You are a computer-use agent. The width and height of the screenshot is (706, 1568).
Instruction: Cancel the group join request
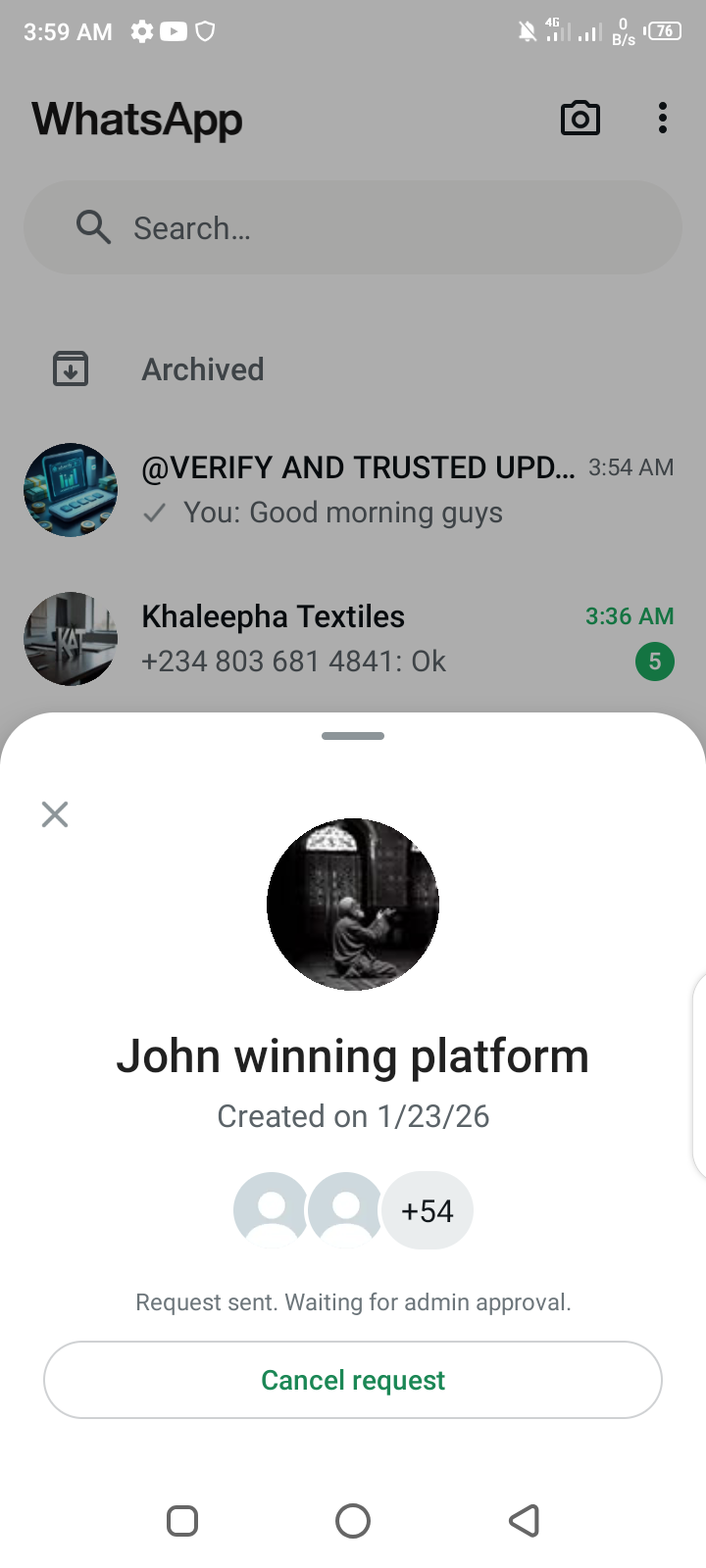click(353, 1380)
